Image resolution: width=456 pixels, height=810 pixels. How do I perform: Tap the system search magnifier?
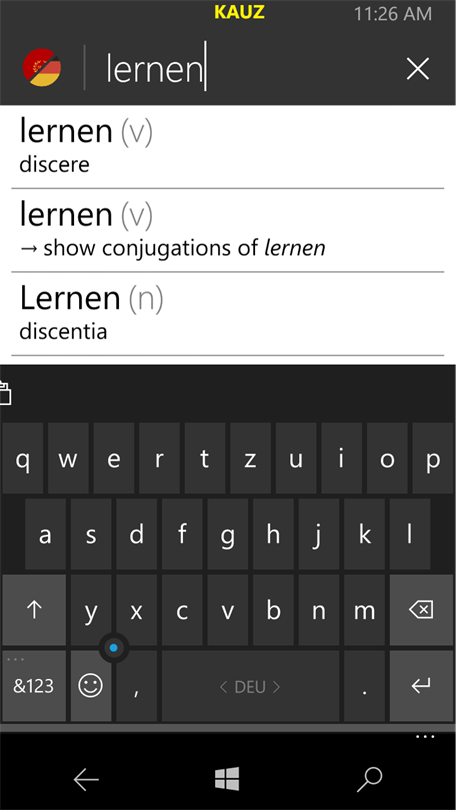[370, 779]
